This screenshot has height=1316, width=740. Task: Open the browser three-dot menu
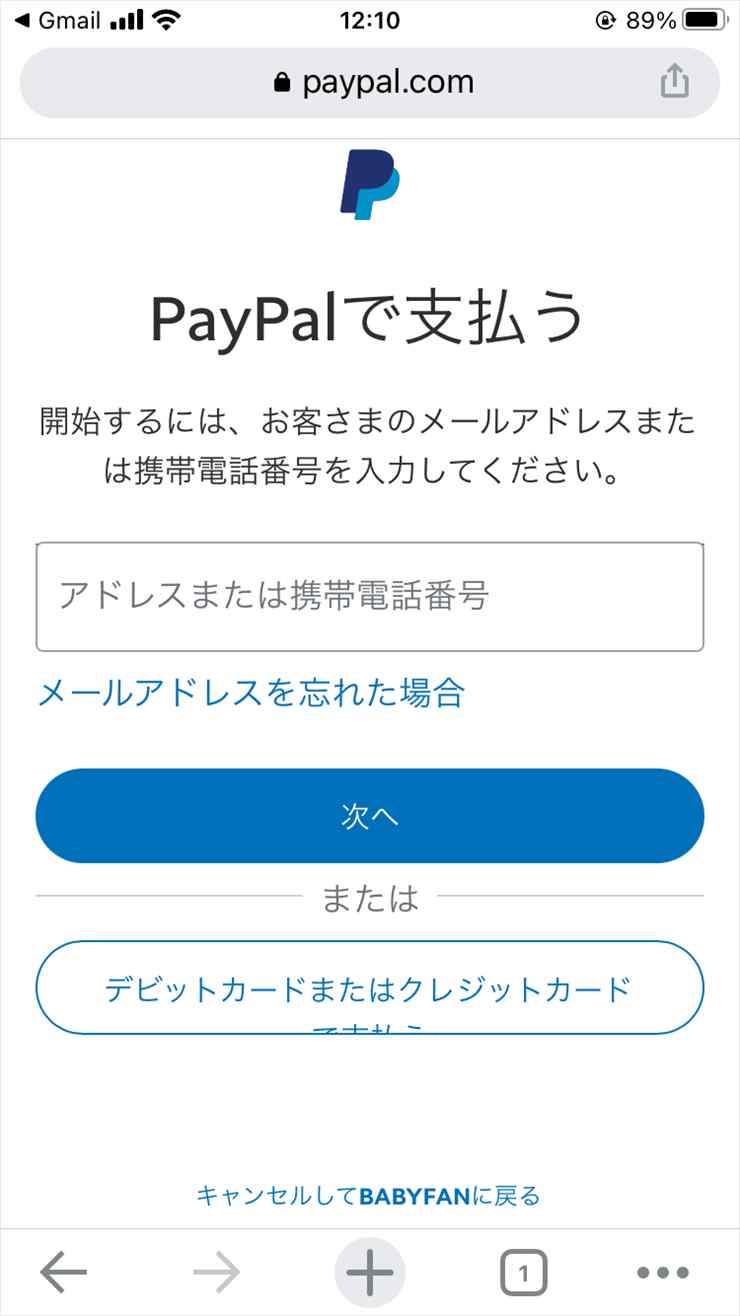tap(663, 1273)
